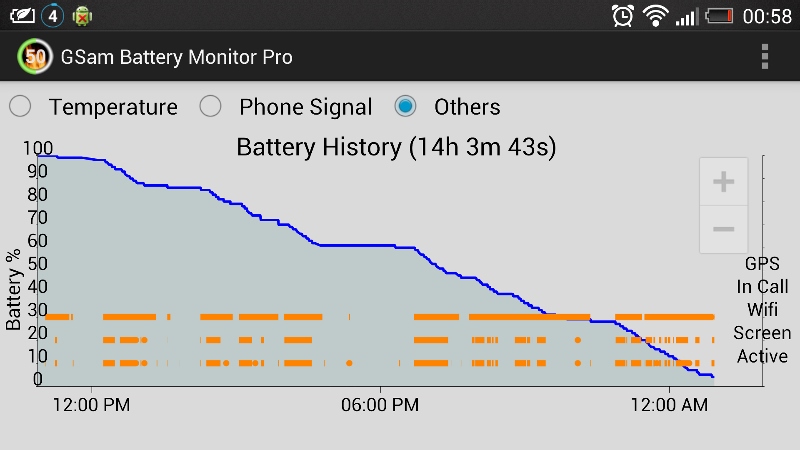Choose the Phone Signal radio option

coord(210,107)
